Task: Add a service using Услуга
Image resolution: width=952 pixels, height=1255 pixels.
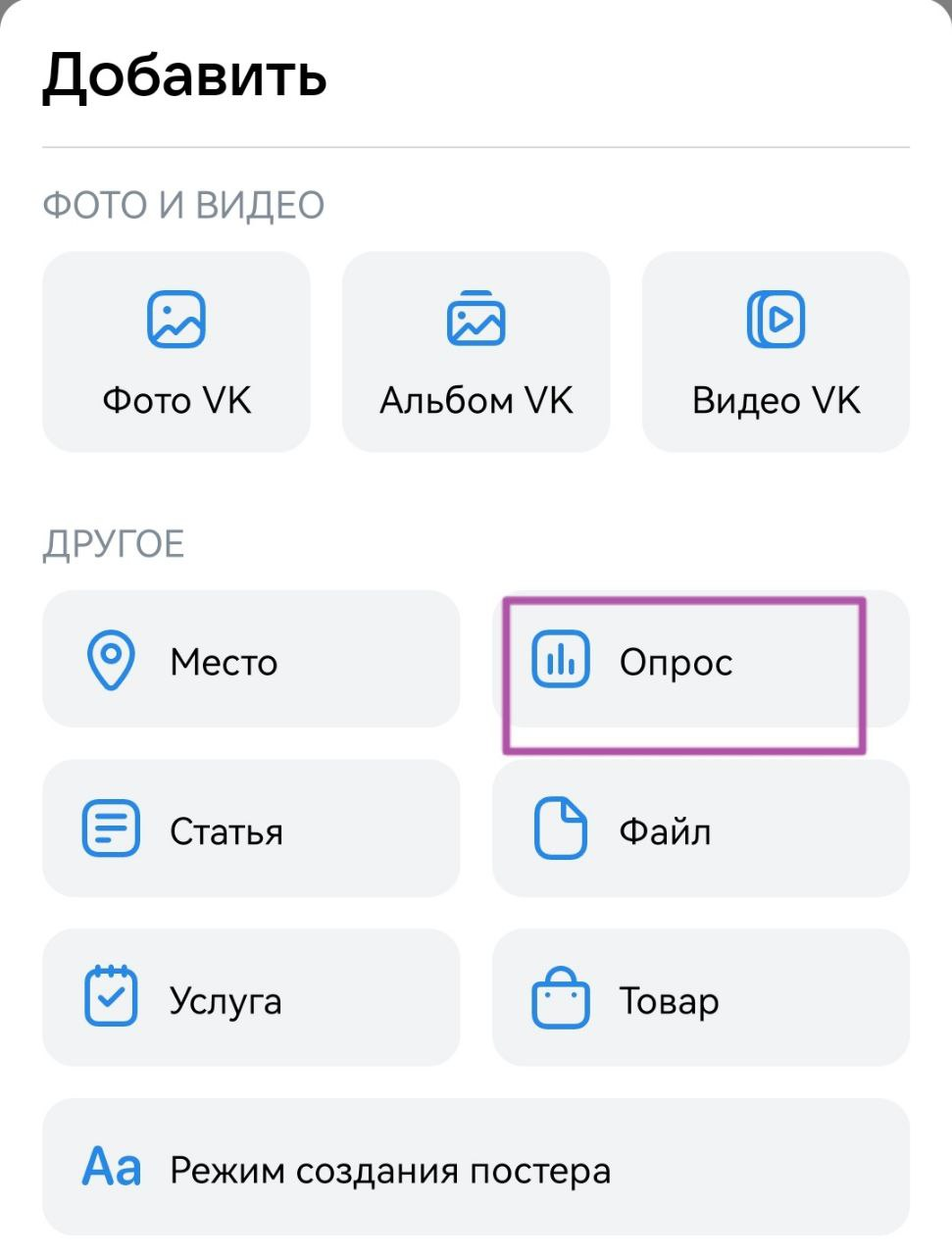Action: point(250,997)
